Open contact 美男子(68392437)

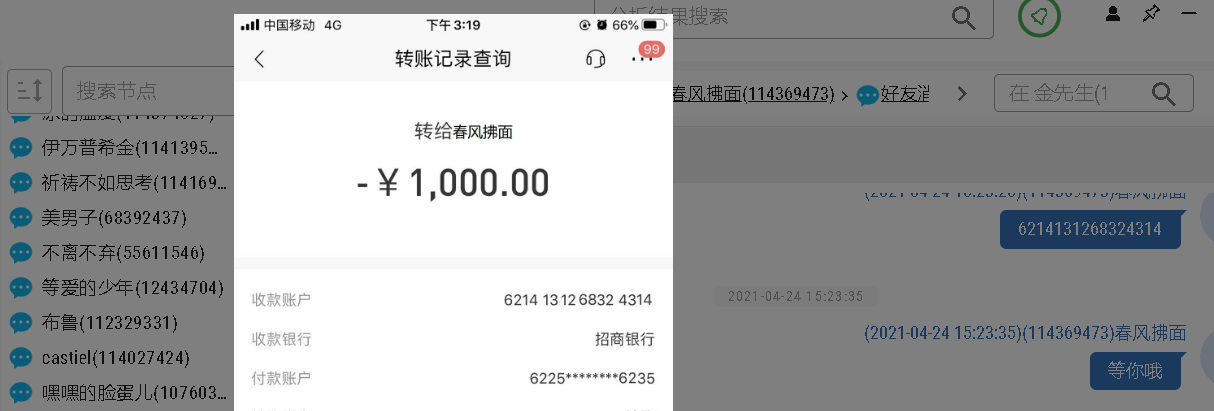[114, 218]
